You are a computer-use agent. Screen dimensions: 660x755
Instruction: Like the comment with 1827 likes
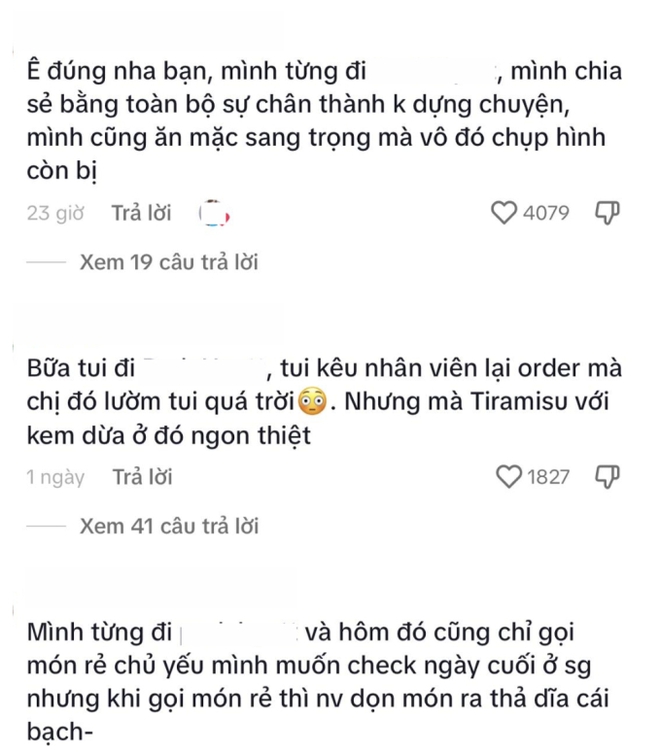tap(509, 477)
